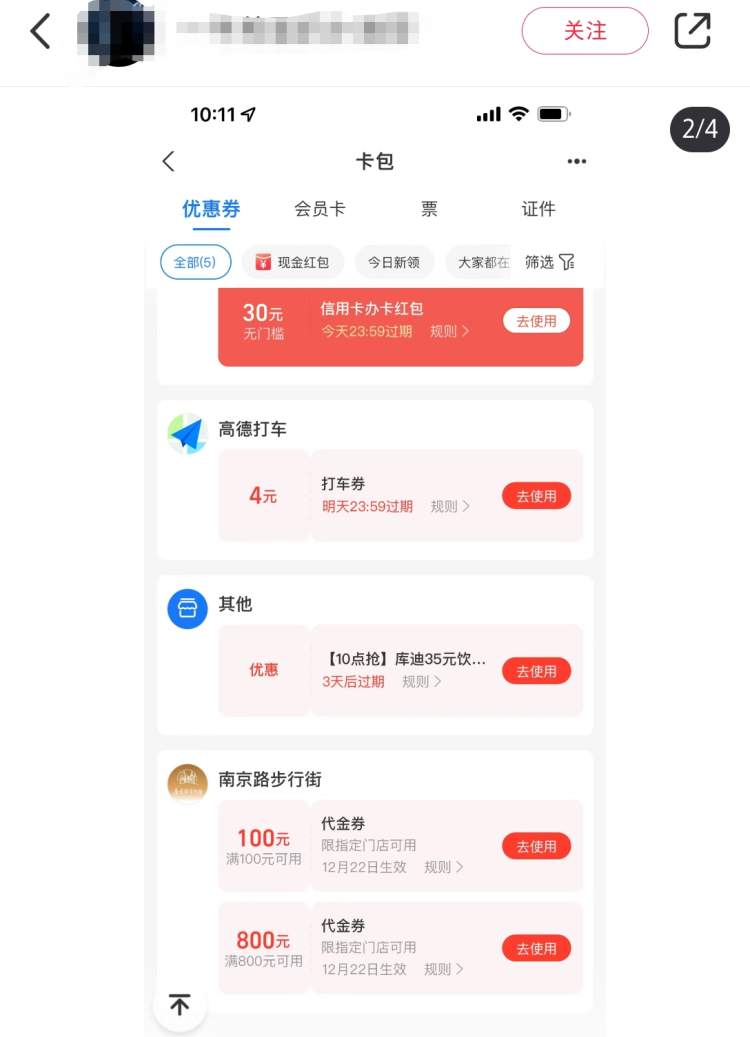Share this post via the share icon

pos(692,31)
